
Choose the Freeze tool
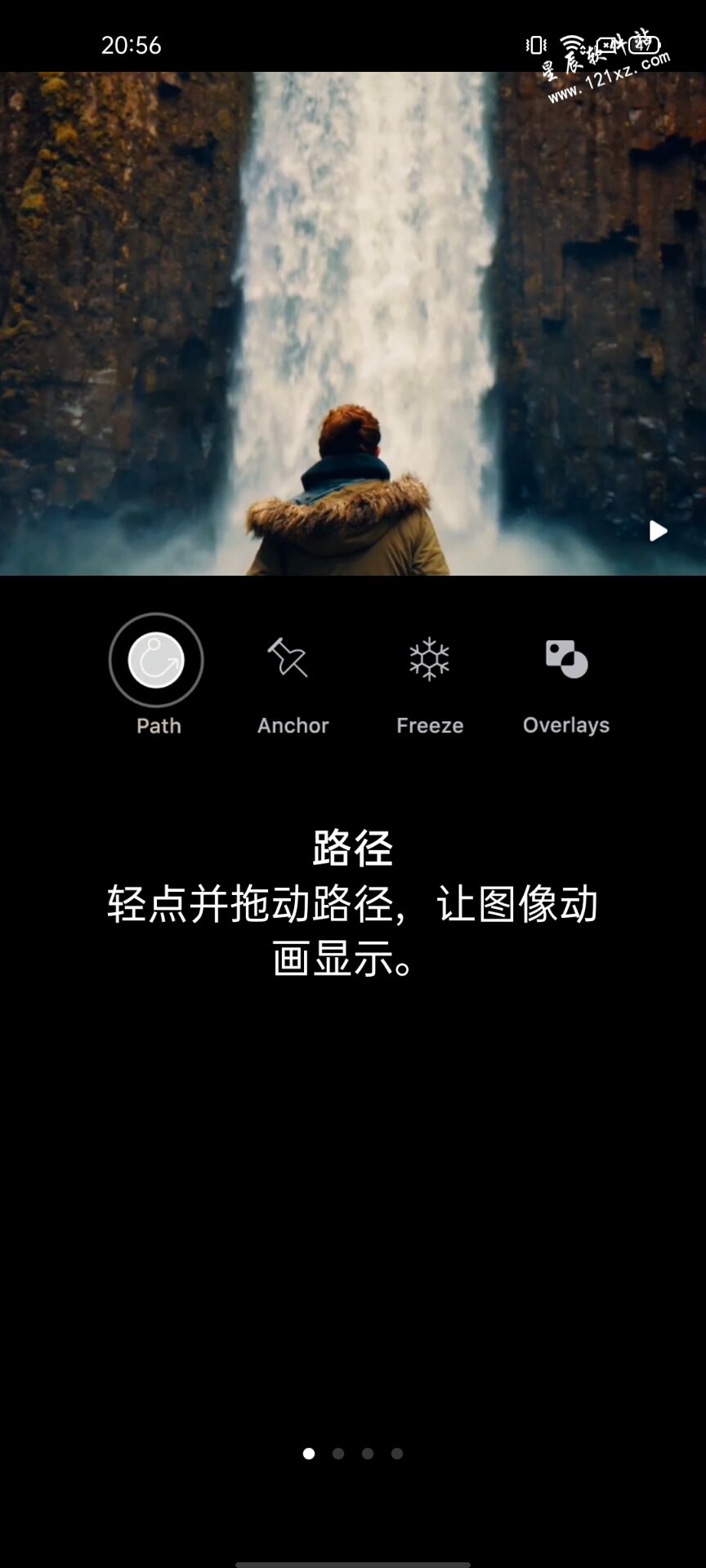(x=430, y=660)
